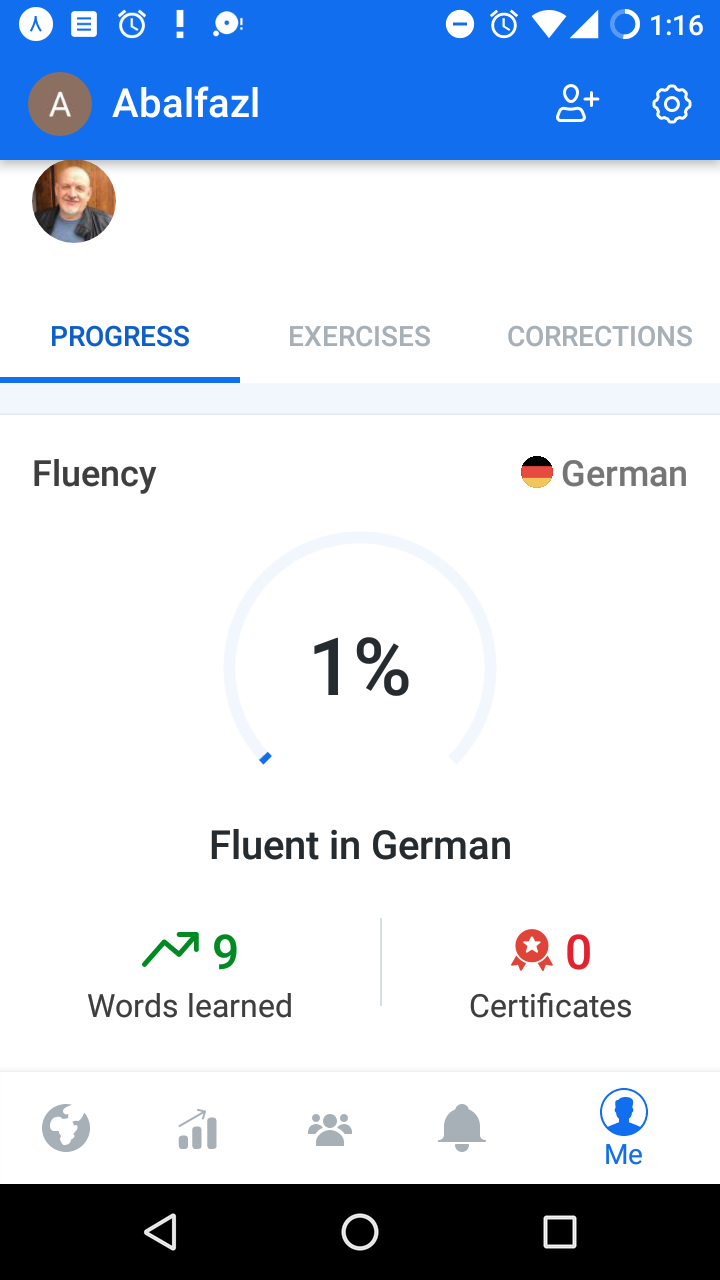
Task: Open the notifications bell
Action: (x=461, y=1130)
